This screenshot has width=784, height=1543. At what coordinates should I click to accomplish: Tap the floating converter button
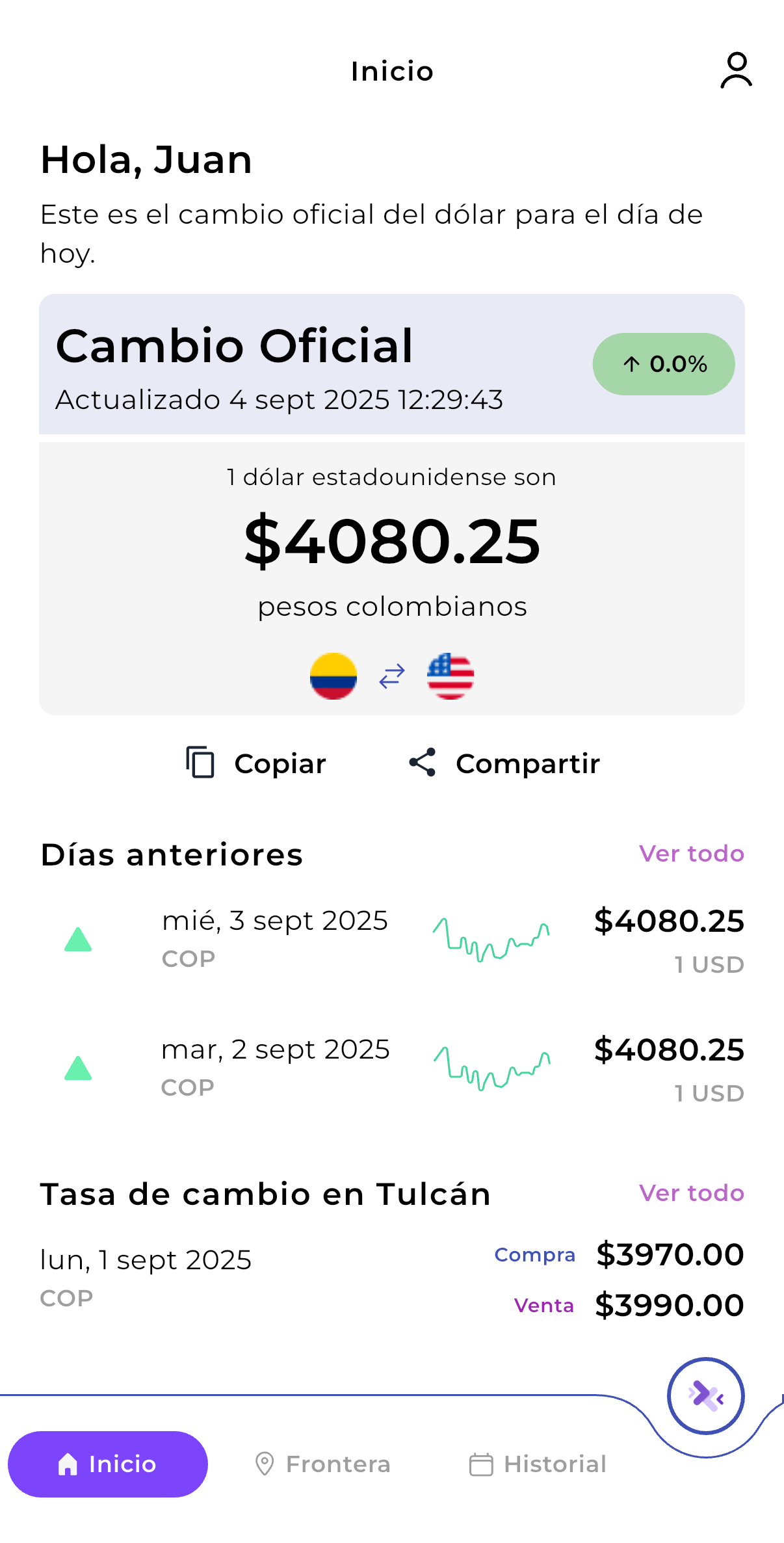(705, 1395)
